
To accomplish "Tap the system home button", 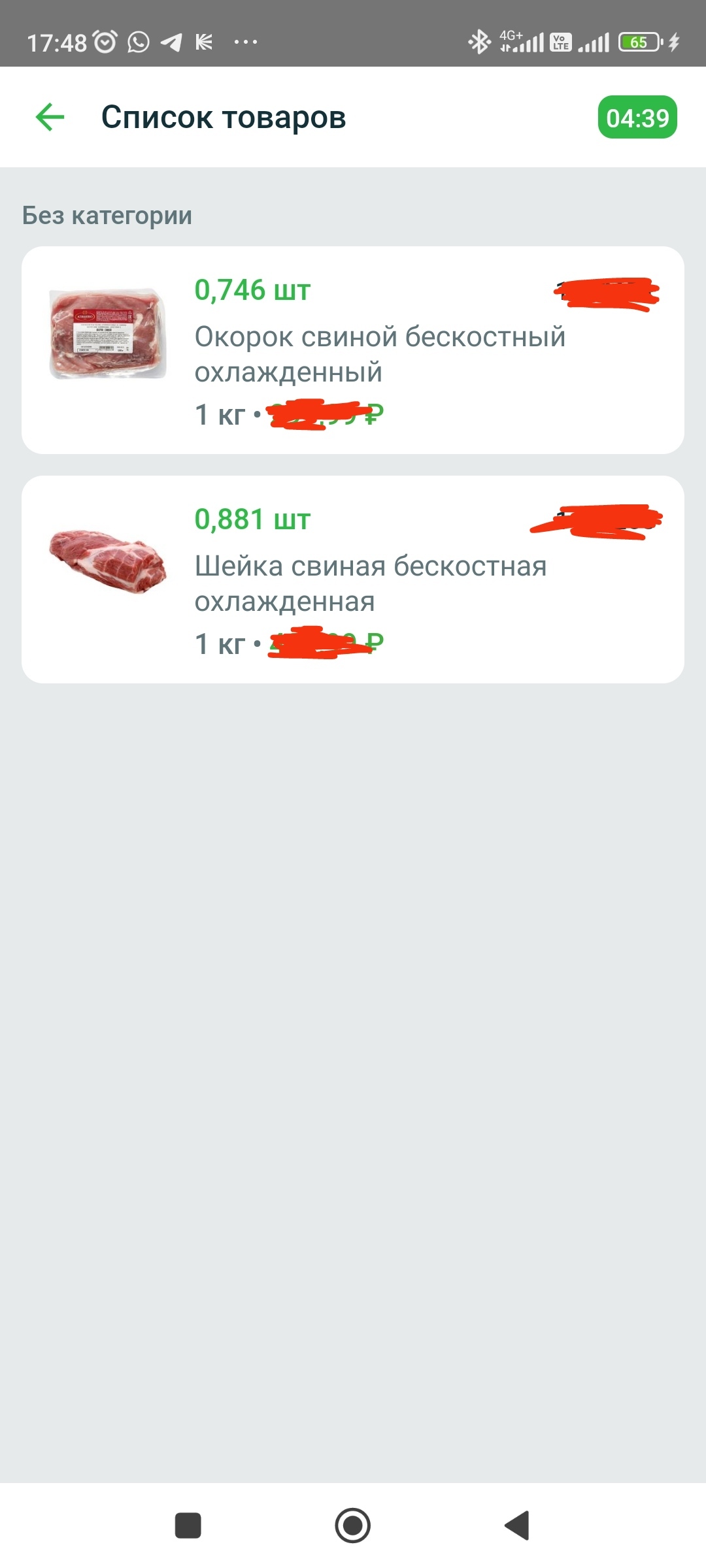I will [x=353, y=1526].
